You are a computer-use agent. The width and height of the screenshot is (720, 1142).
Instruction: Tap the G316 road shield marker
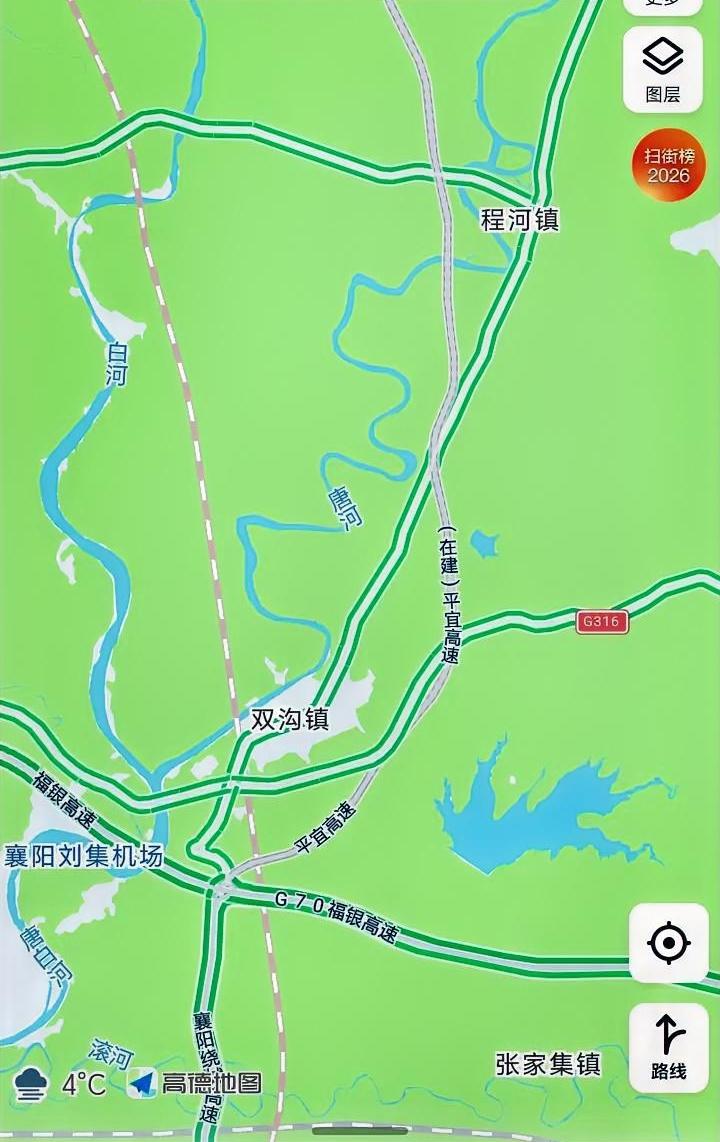(x=601, y=622)
